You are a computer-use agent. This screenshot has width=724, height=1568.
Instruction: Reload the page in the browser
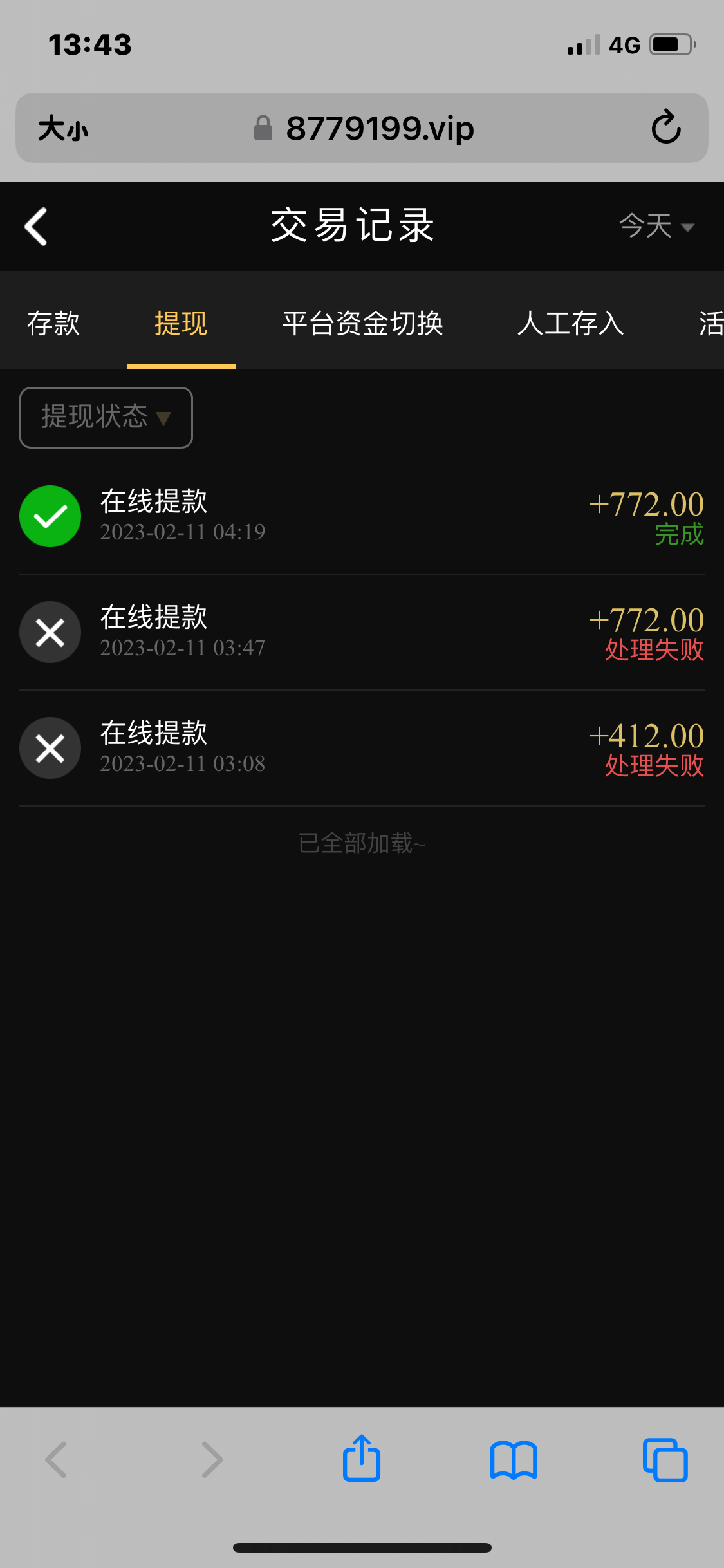(x=665, y=127)
